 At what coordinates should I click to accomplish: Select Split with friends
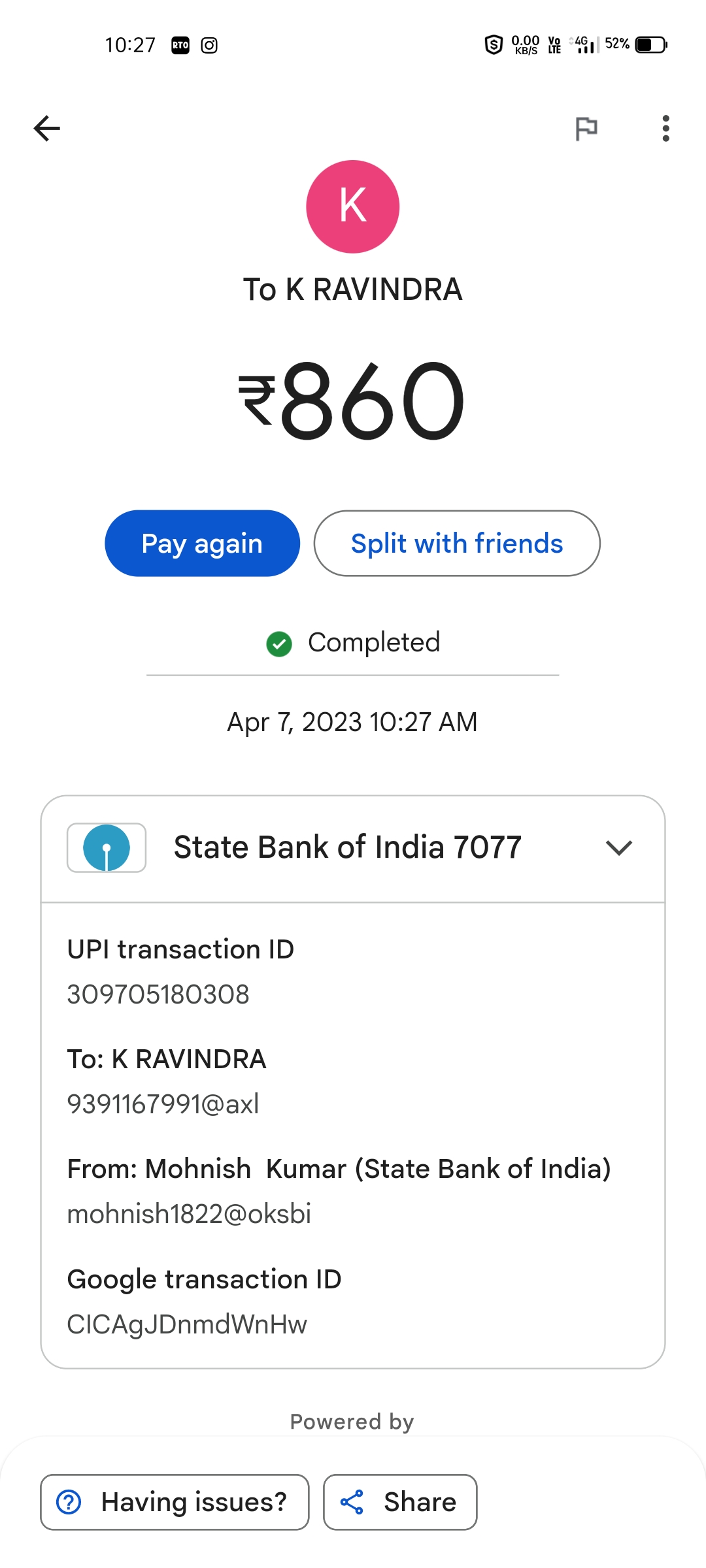(x=456, y=544)
